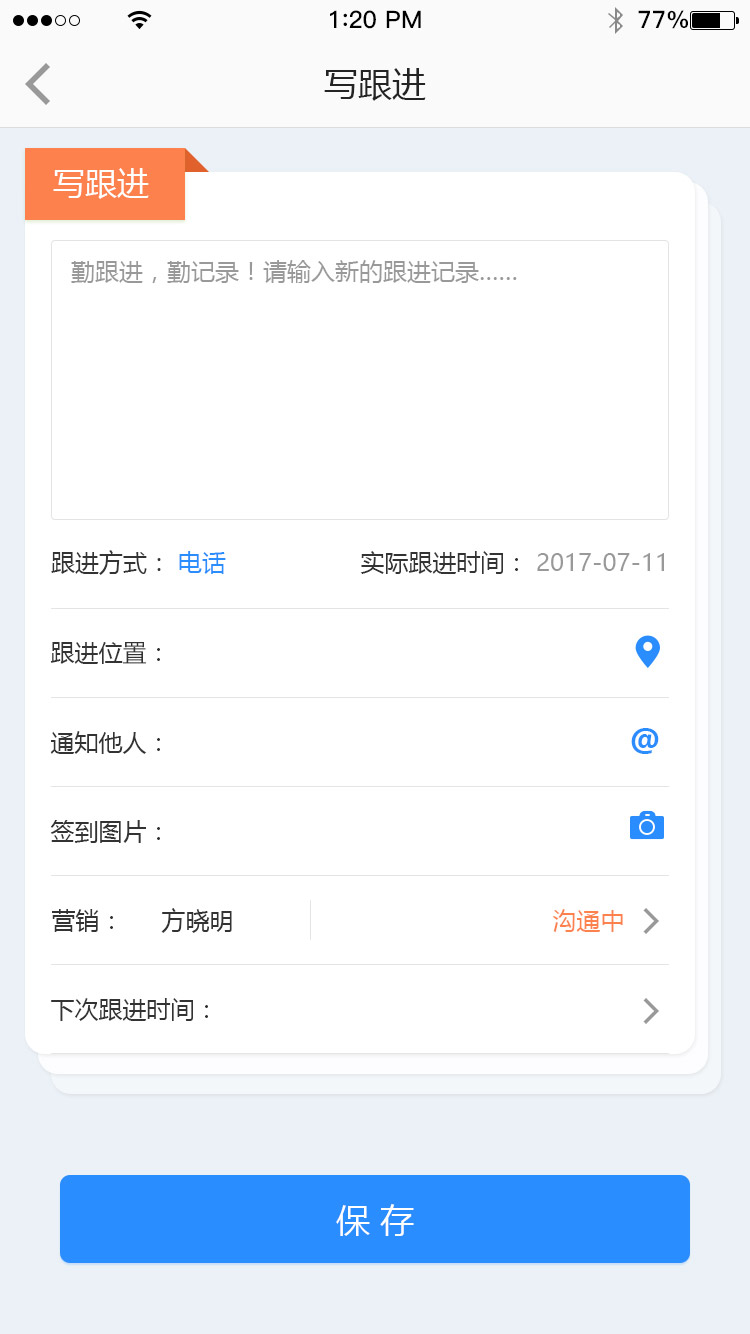This screenshot has width=750, height=1334.
Task: Add a check-in photo with camera icon
Action: pyautogui.click(x=647, y=826)
